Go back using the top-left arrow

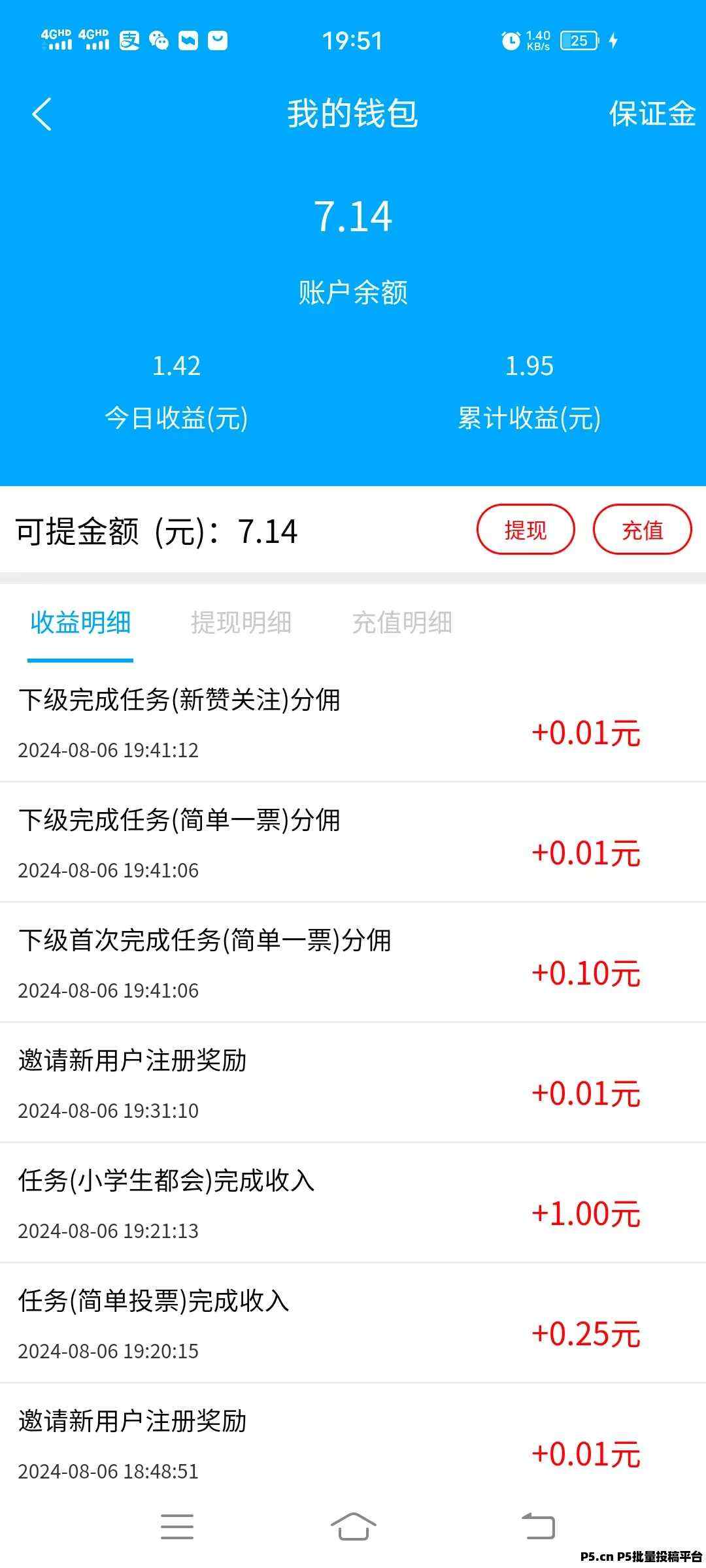click(x=42, y=114)
